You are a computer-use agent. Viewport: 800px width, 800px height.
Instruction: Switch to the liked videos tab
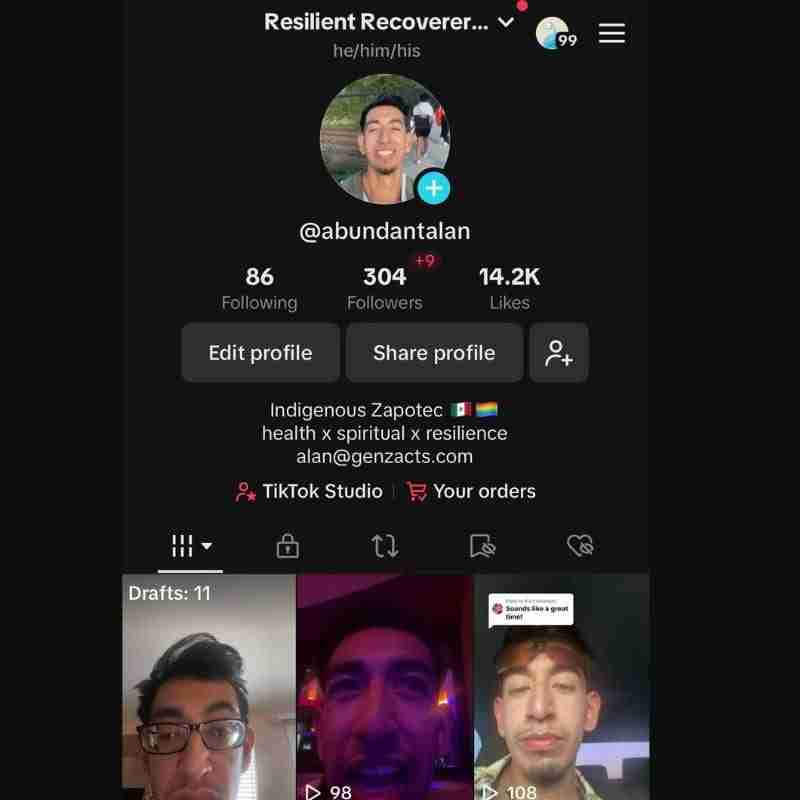tap(580, 545)
